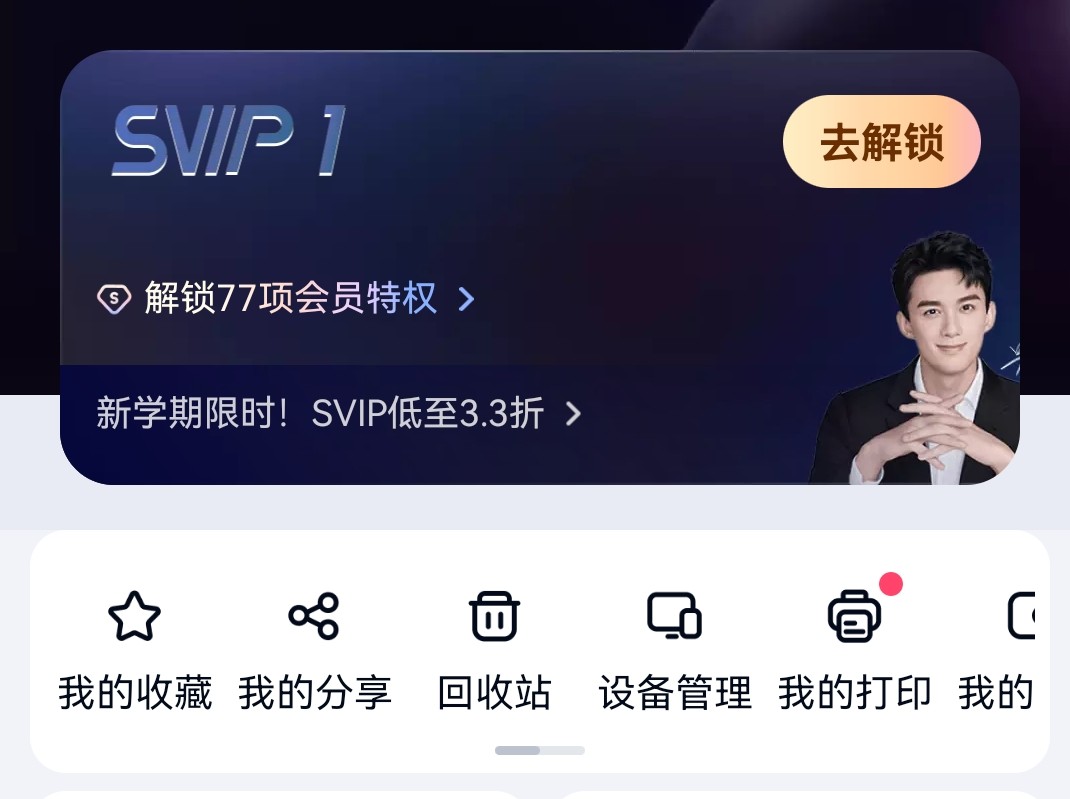Open 解锁77项会员特权 privileges link
Screen dimensions: 1070x799
pyautogui.click(x=290, y=298)
